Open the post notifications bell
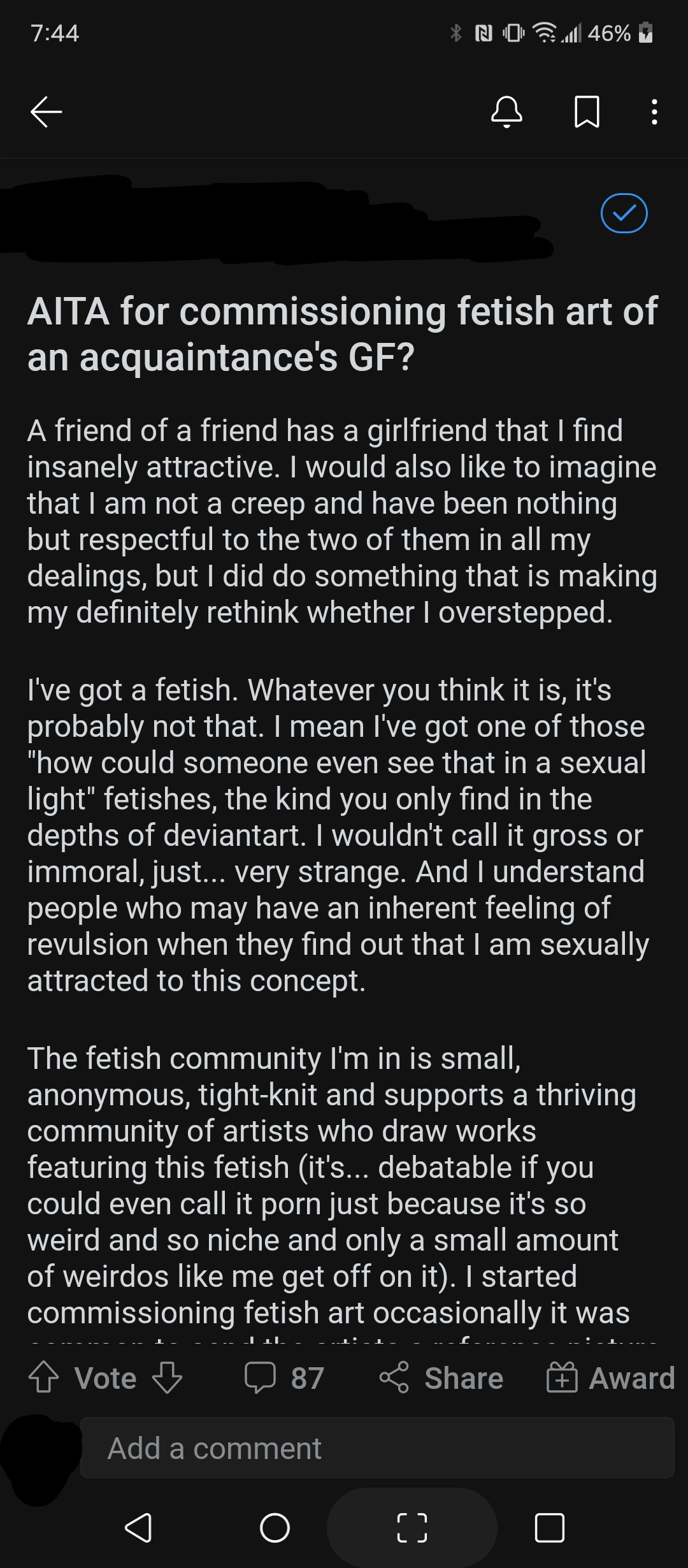Screen dimensions: 688x1568 click(506, 112)
